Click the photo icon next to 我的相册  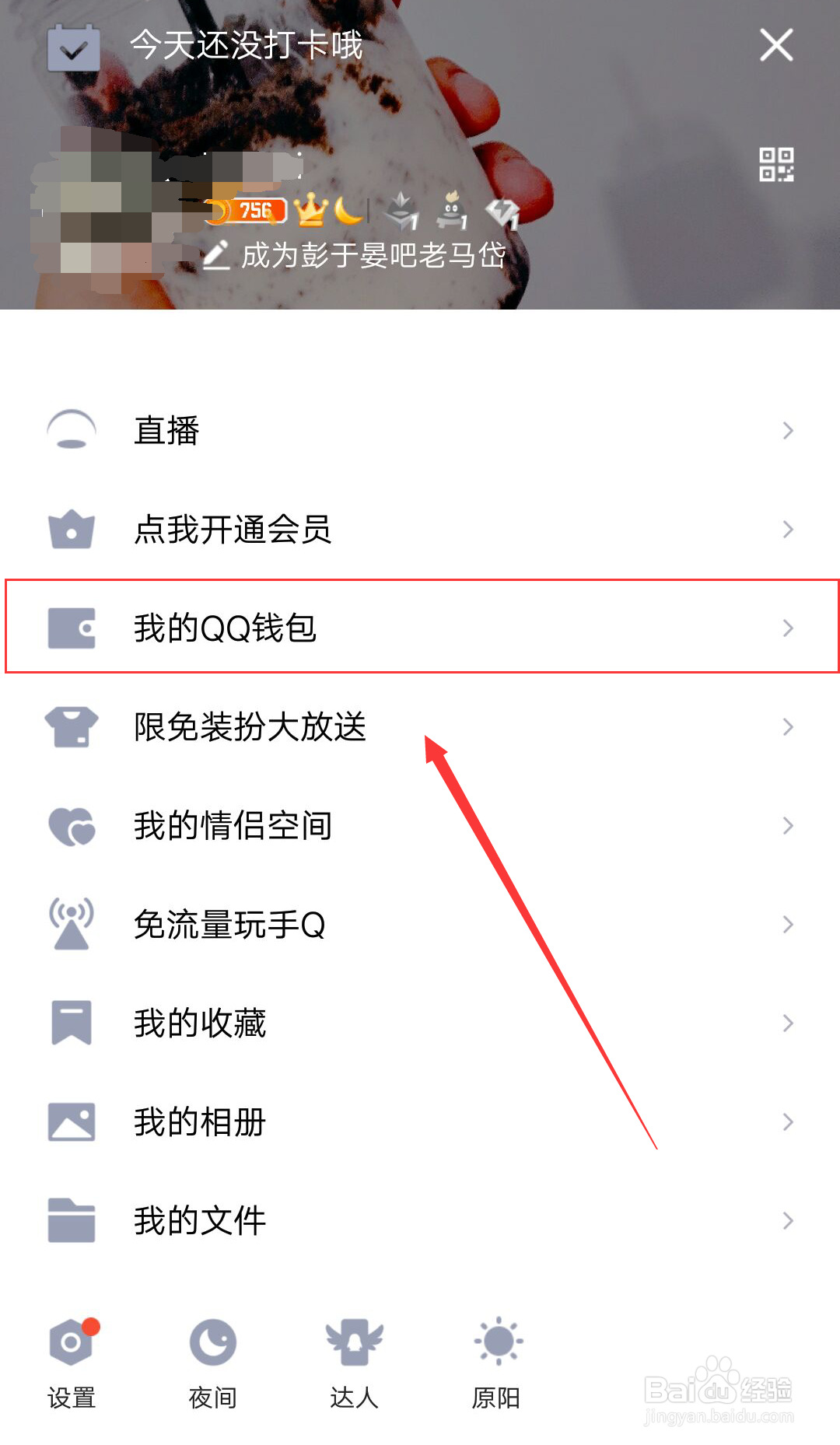[x=71, y=1122]
